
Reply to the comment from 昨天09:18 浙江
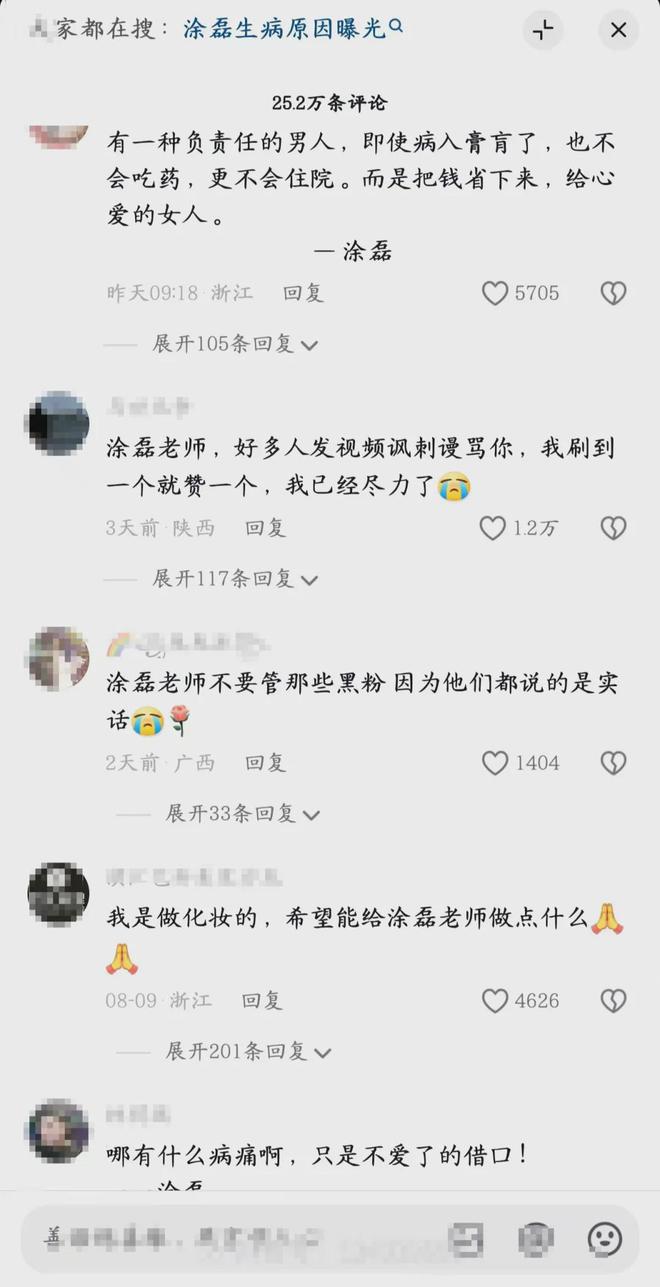click(303, 293)
